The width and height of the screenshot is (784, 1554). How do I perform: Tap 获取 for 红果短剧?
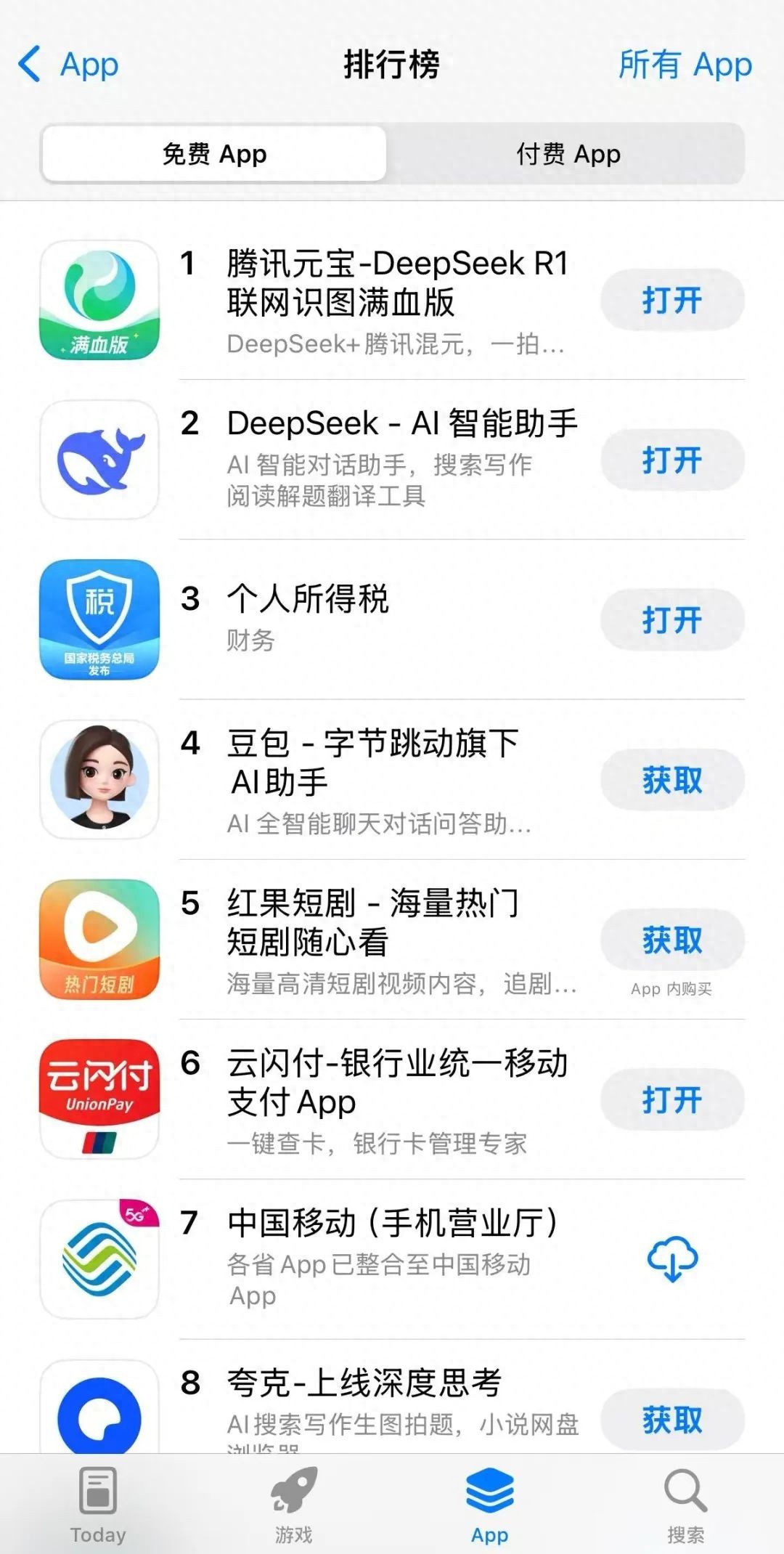click(x=671, y=940)
